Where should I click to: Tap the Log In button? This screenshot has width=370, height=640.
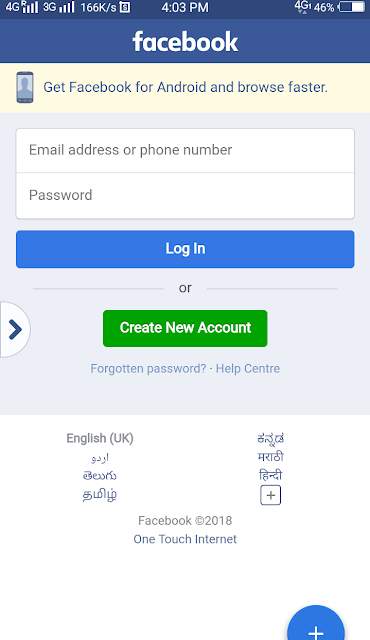(185, 249)
